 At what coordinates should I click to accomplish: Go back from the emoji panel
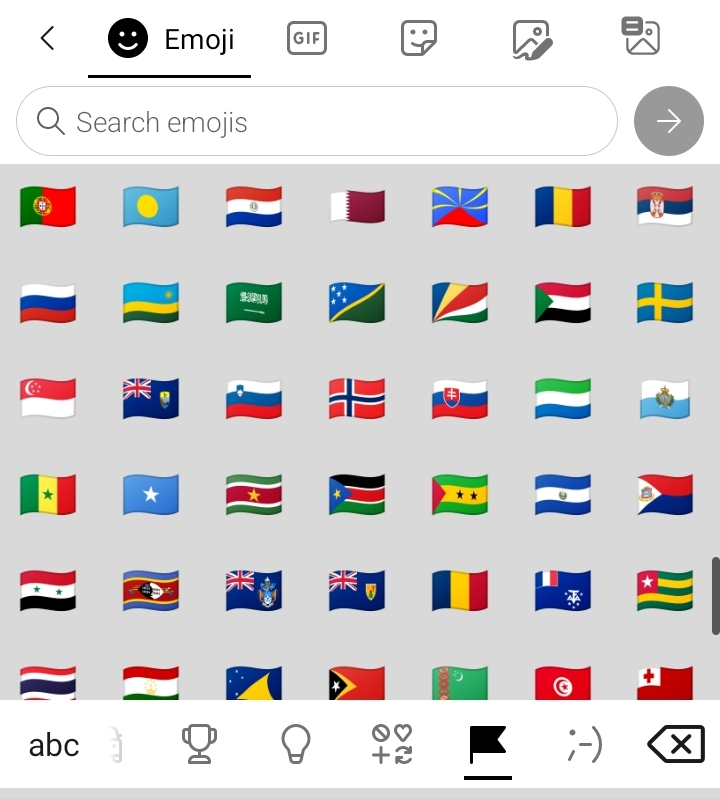click(47, 39)
